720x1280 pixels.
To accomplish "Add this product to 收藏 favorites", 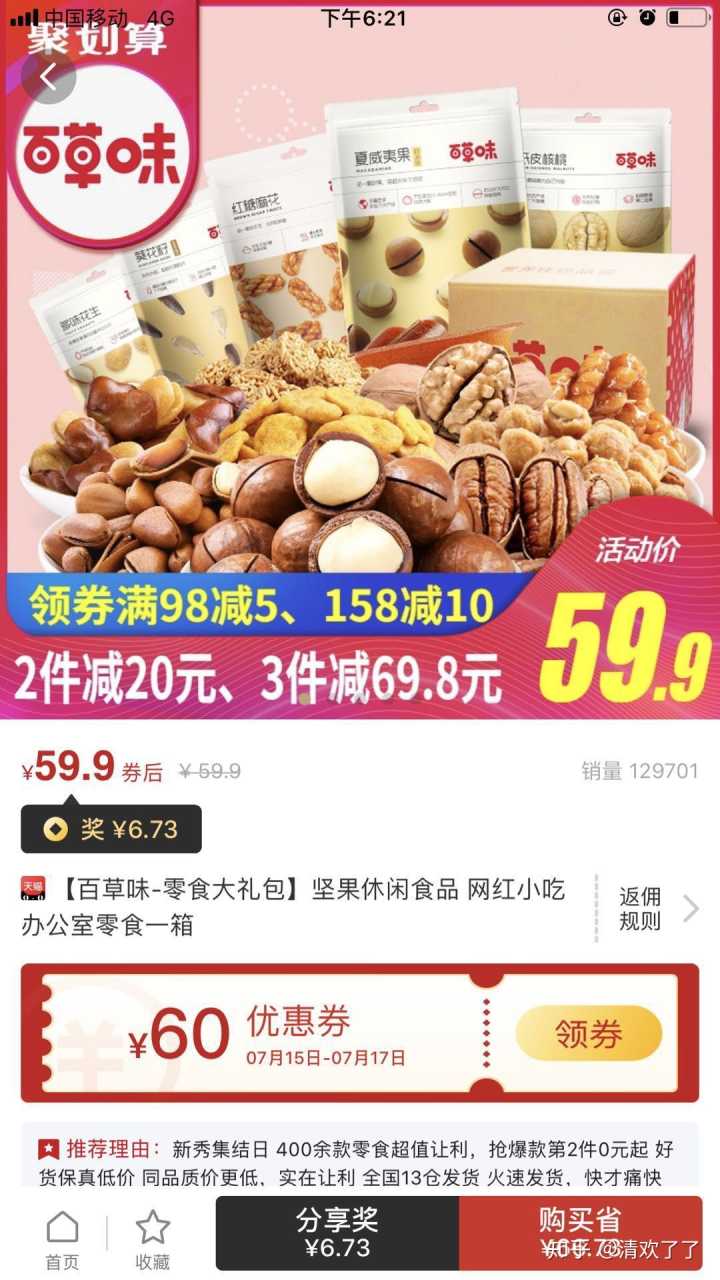I will click(152, 1238).
